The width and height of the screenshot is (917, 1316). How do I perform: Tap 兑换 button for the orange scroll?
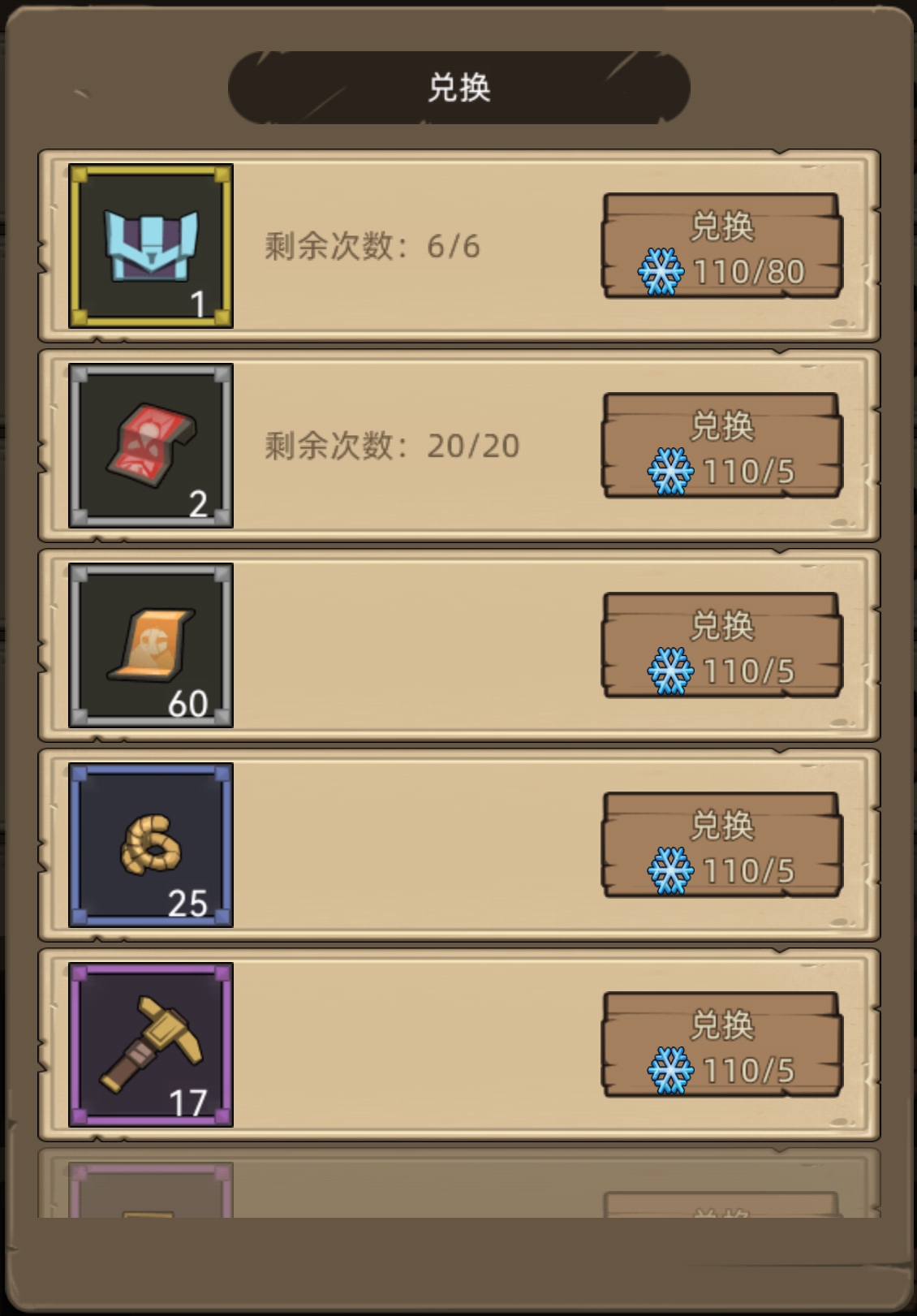tap(722, 645)
